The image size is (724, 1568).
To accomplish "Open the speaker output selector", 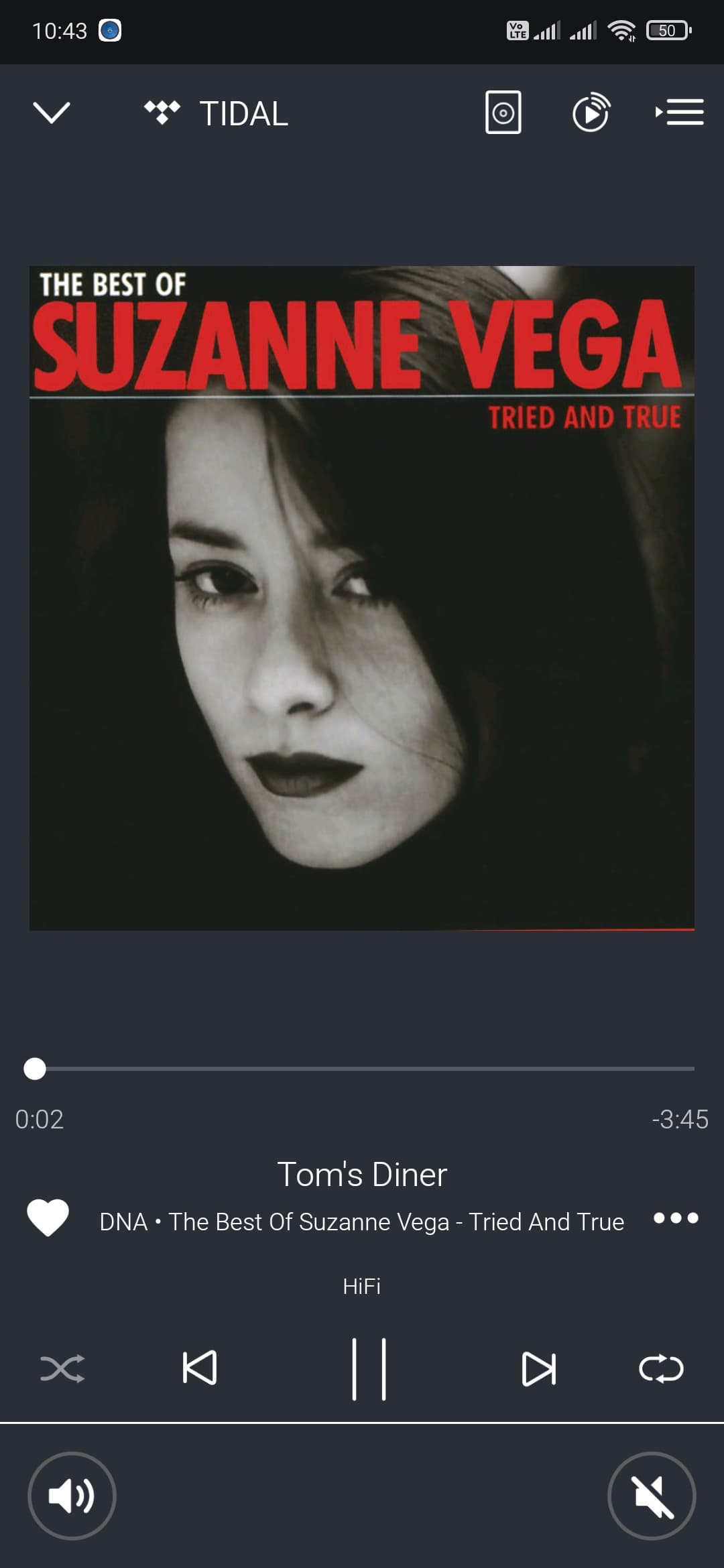I will pos(503,113).
